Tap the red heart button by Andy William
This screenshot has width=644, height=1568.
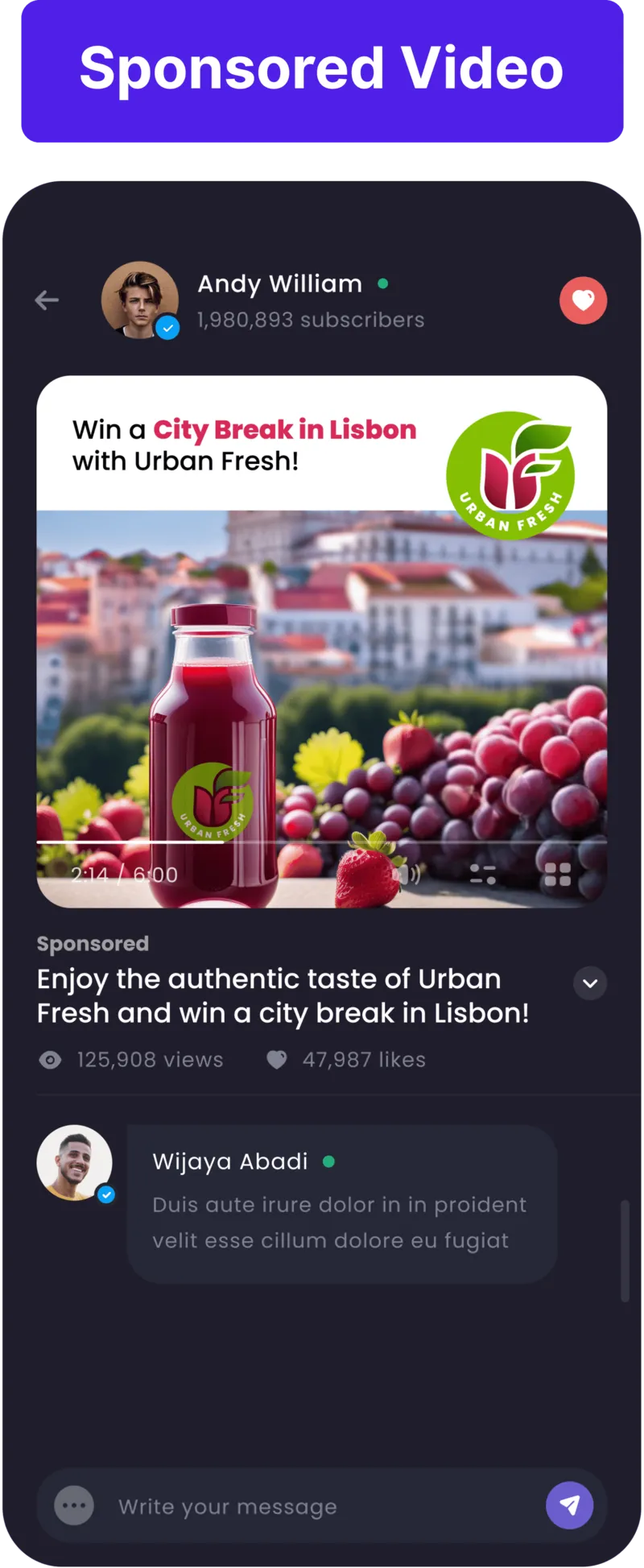[583, 300]
